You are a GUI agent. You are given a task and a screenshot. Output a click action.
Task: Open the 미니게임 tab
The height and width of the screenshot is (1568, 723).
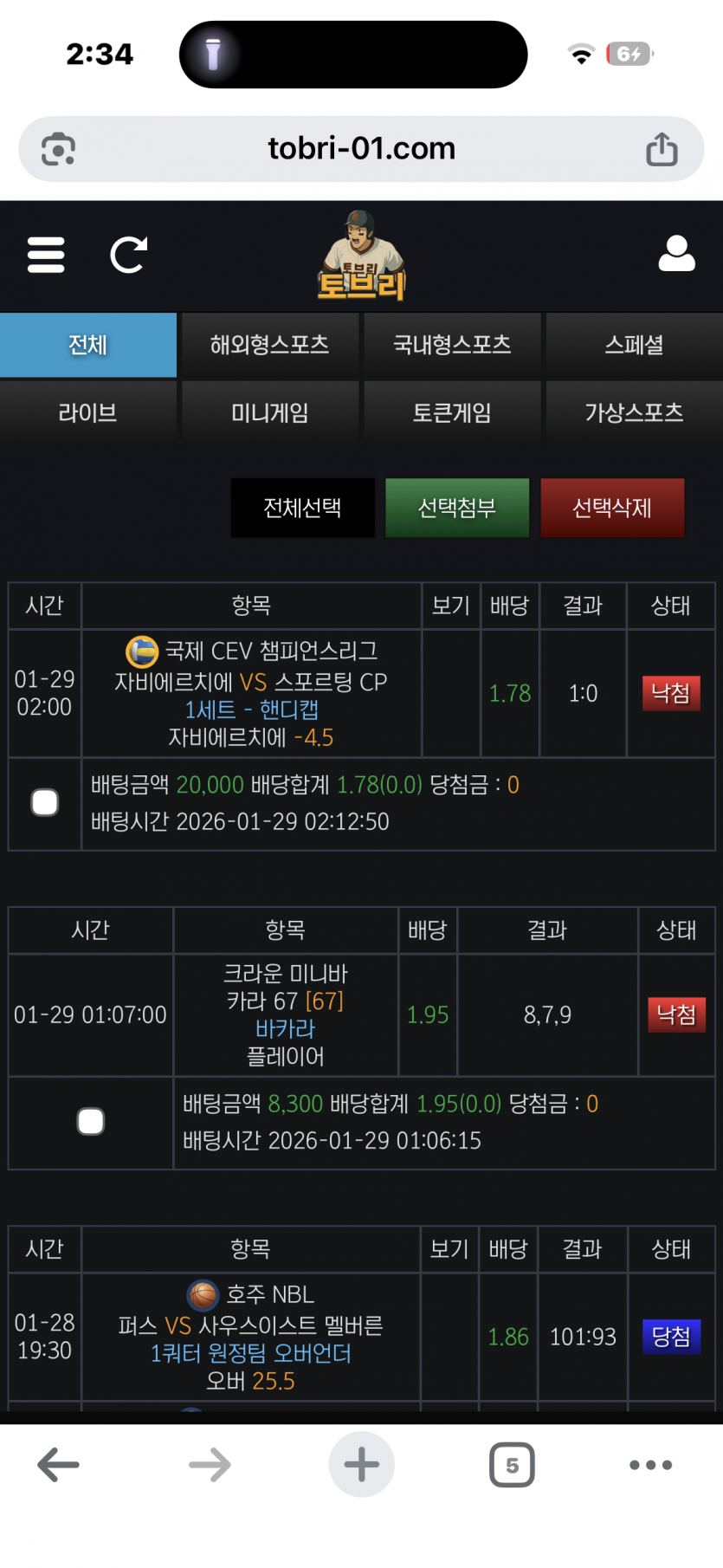coord(270,412)
